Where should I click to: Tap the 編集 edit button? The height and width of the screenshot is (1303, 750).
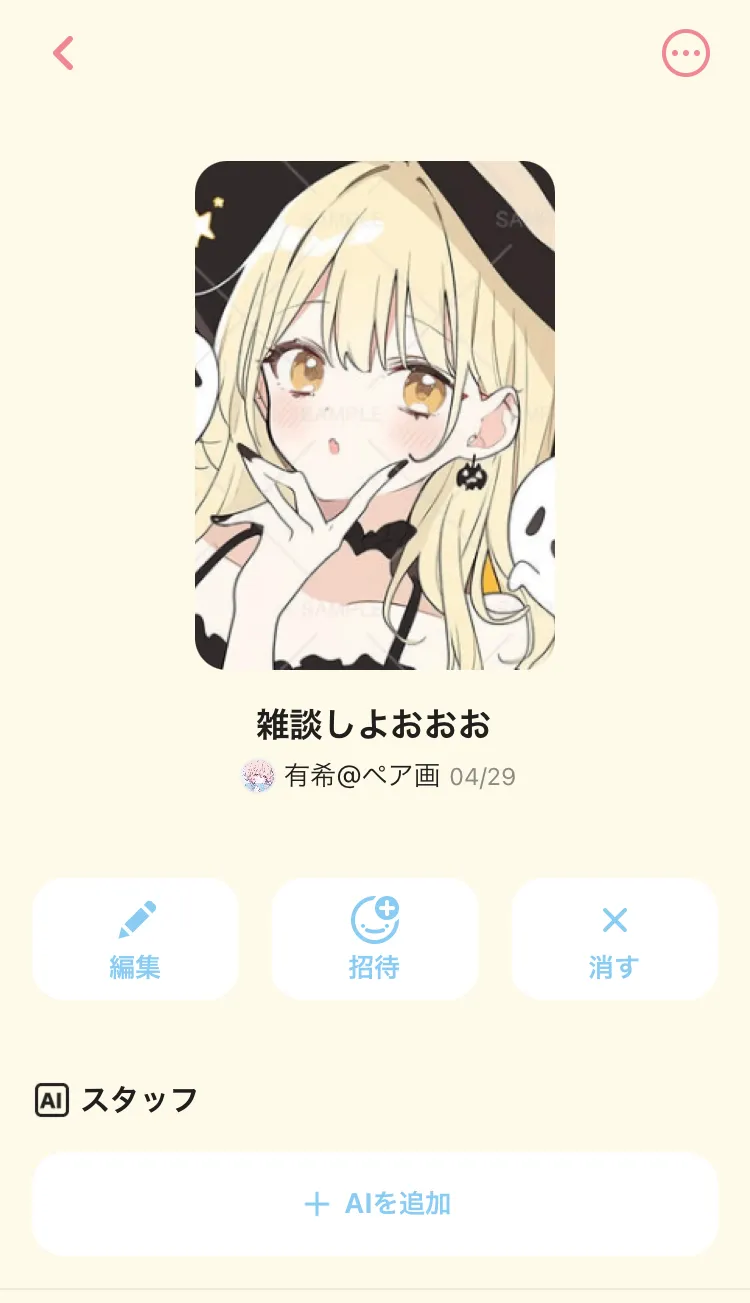click(135, 939)
